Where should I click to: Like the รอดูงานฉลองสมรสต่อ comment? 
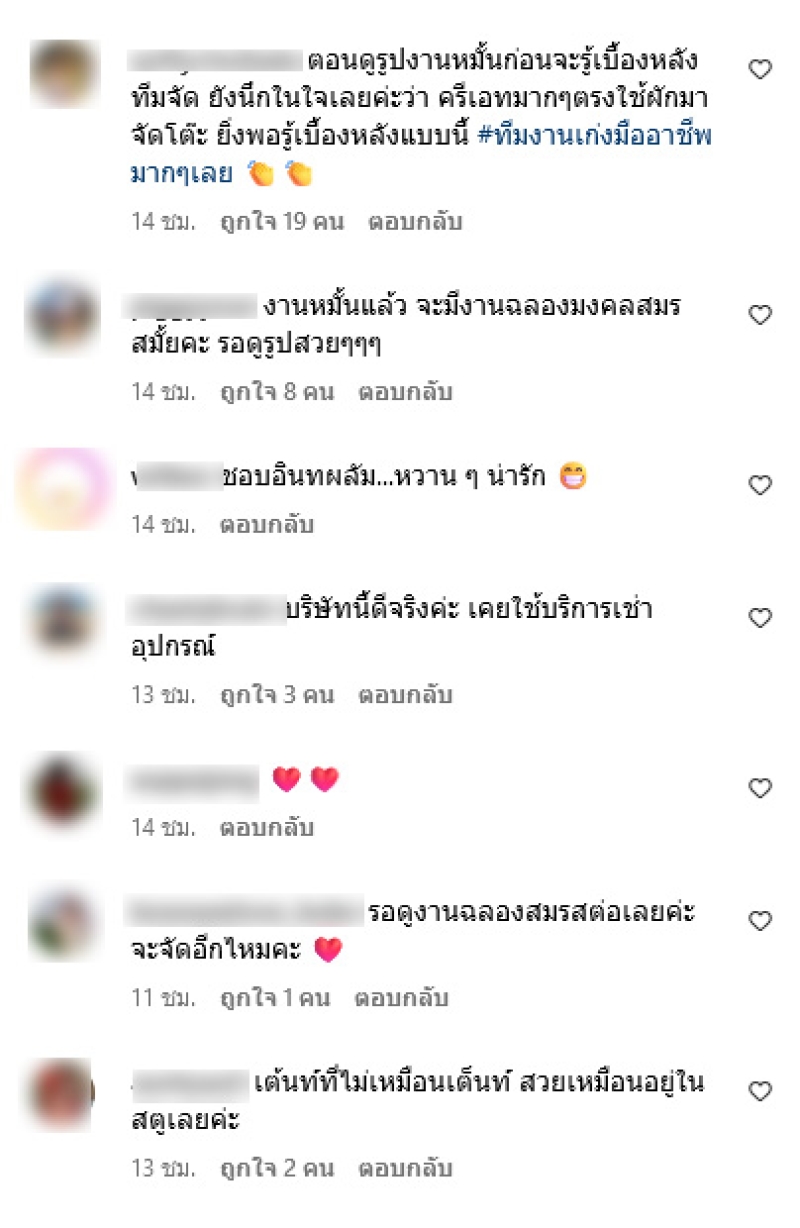pos(760,920)
